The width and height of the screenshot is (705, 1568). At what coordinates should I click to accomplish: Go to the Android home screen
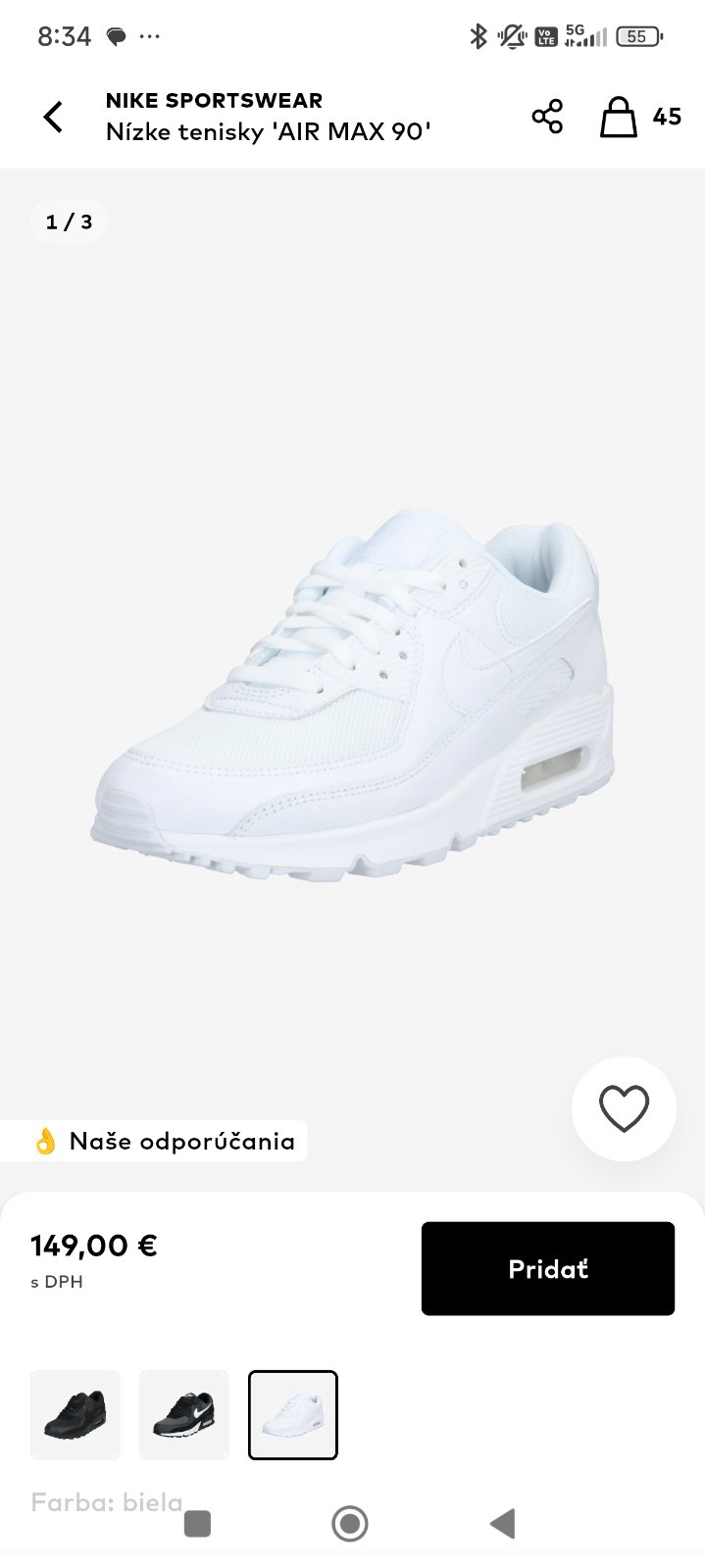click(x=350, y=1524)
